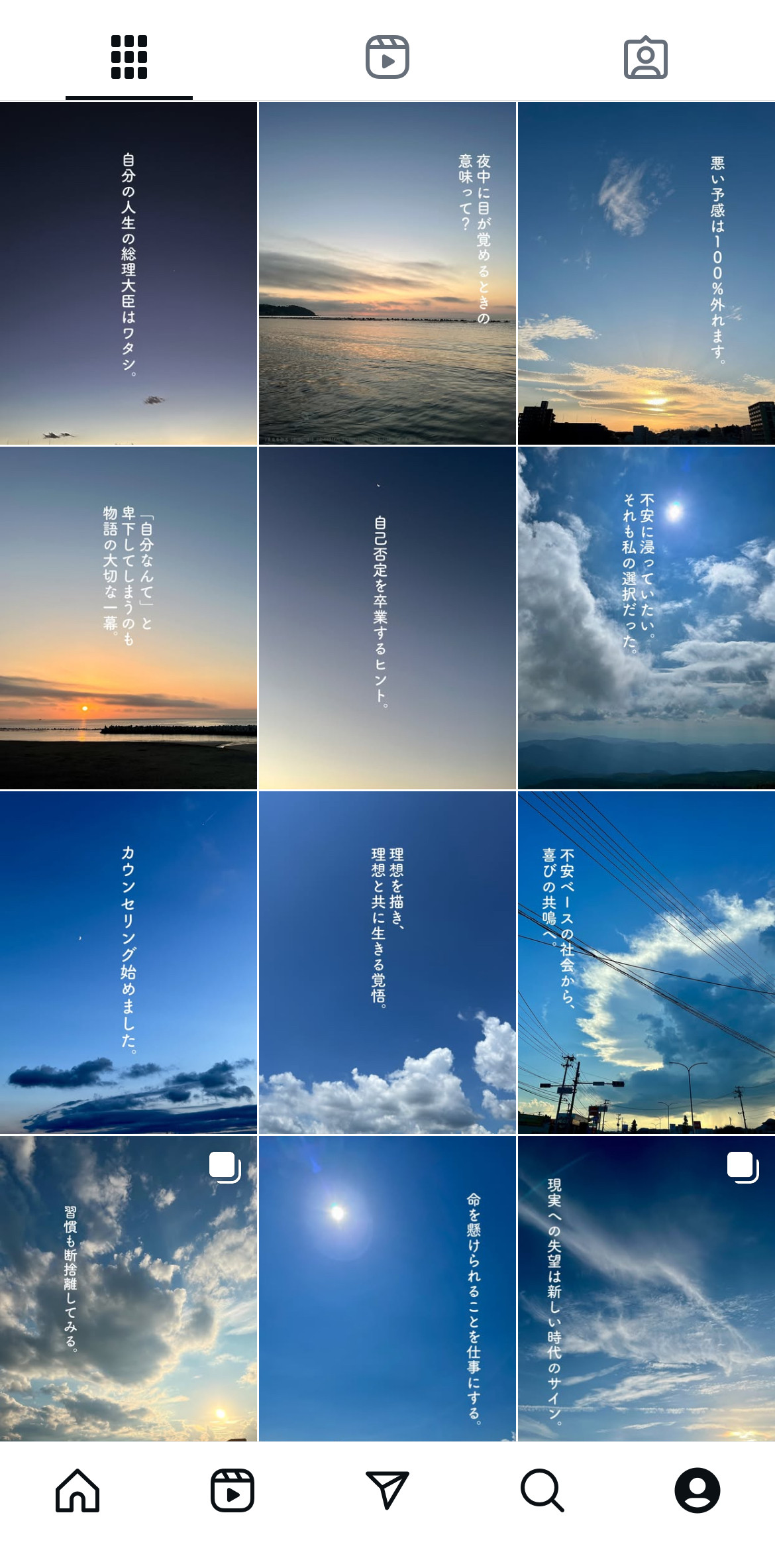
Task: Open post 理想と共に生きる覚悟
Action: tap(387, 962)
